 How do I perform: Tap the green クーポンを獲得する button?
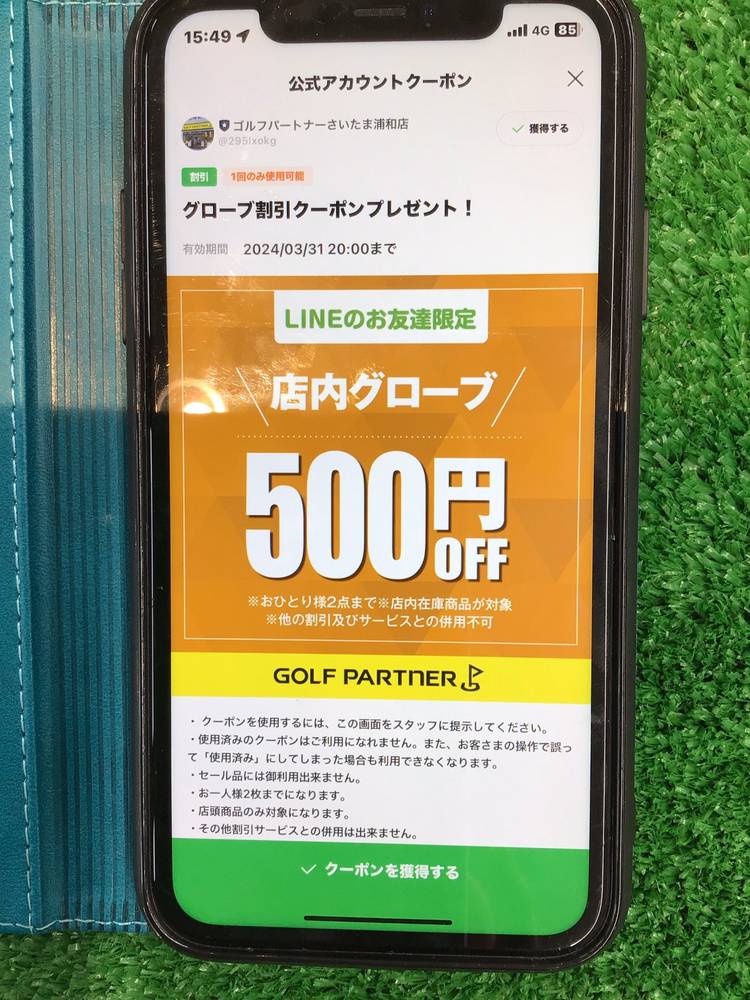380,870
